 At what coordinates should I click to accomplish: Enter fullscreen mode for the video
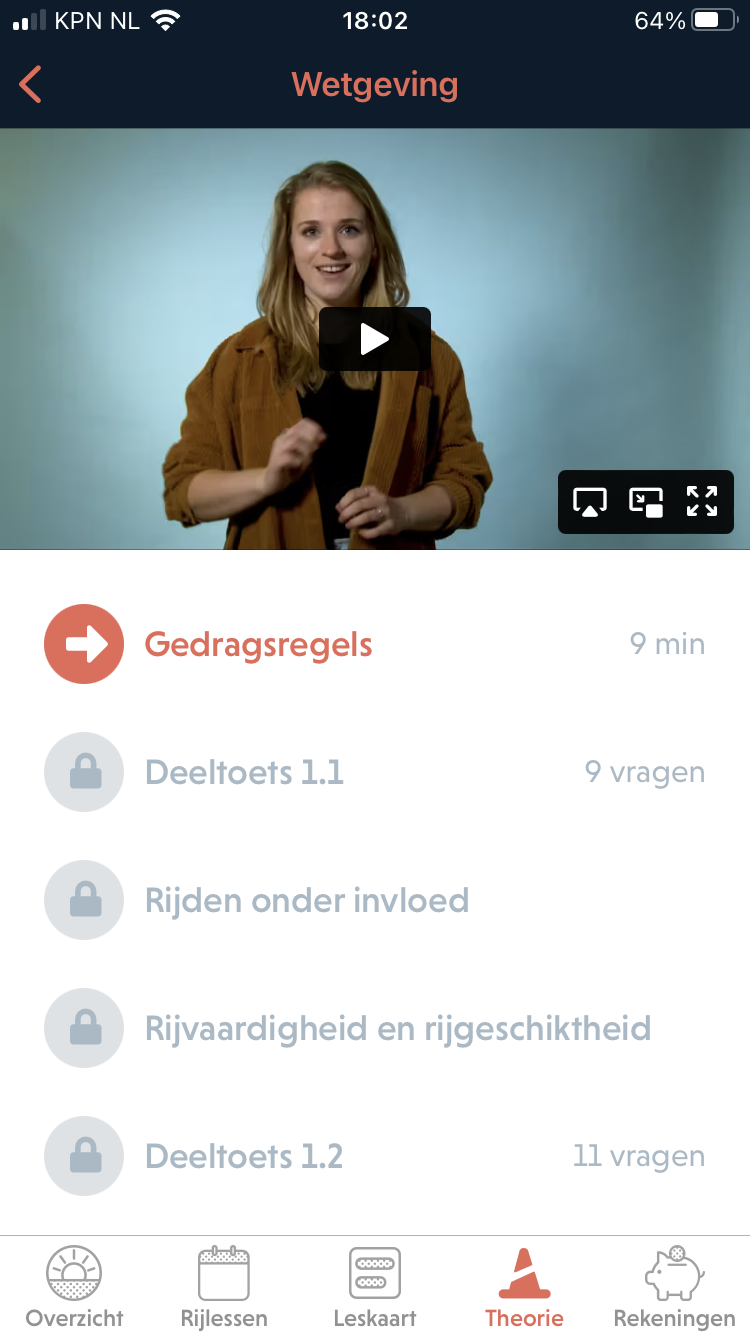[x=702, y=501]
